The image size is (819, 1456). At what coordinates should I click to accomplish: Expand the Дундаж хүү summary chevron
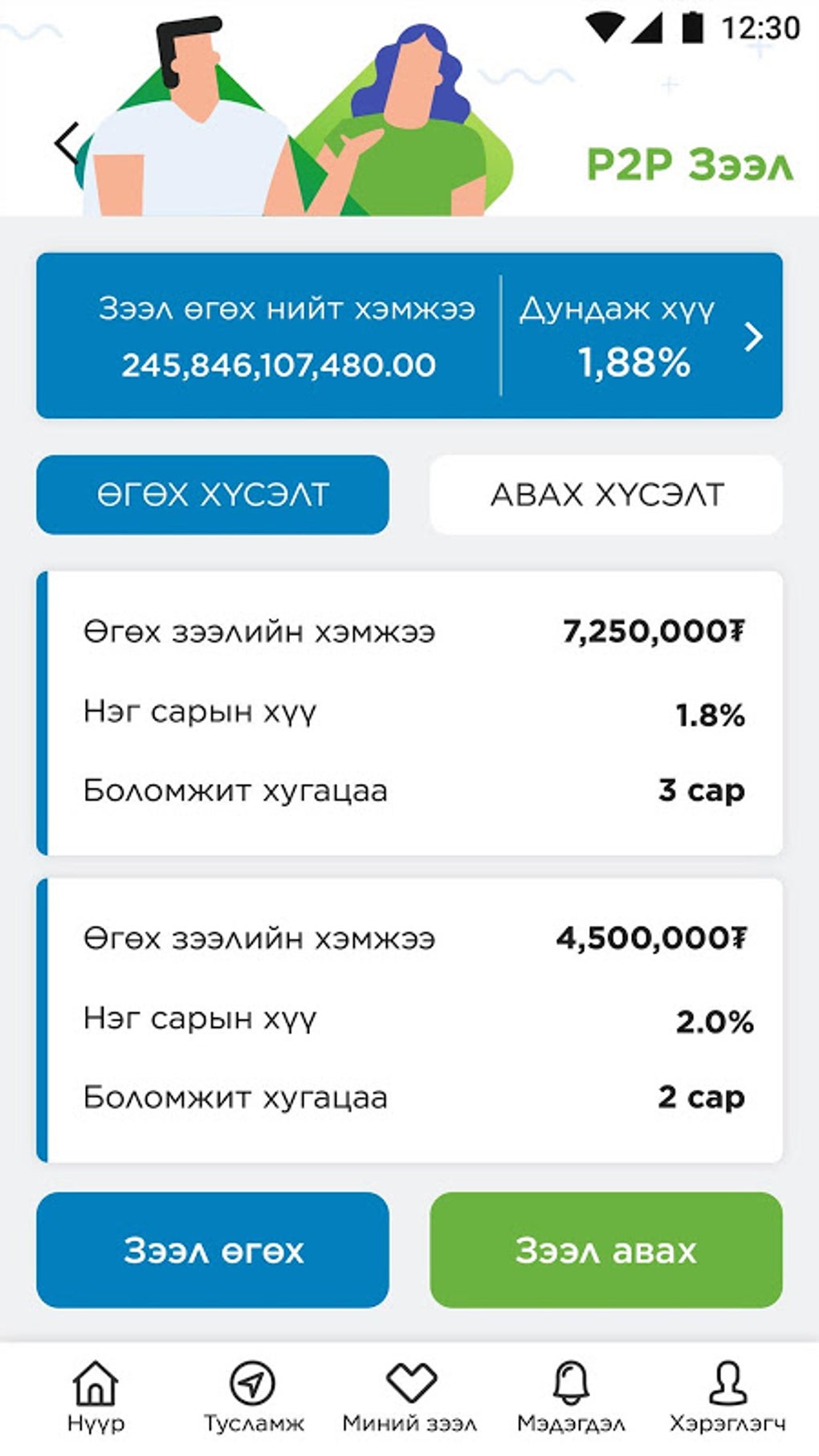[x=752, y=336]
